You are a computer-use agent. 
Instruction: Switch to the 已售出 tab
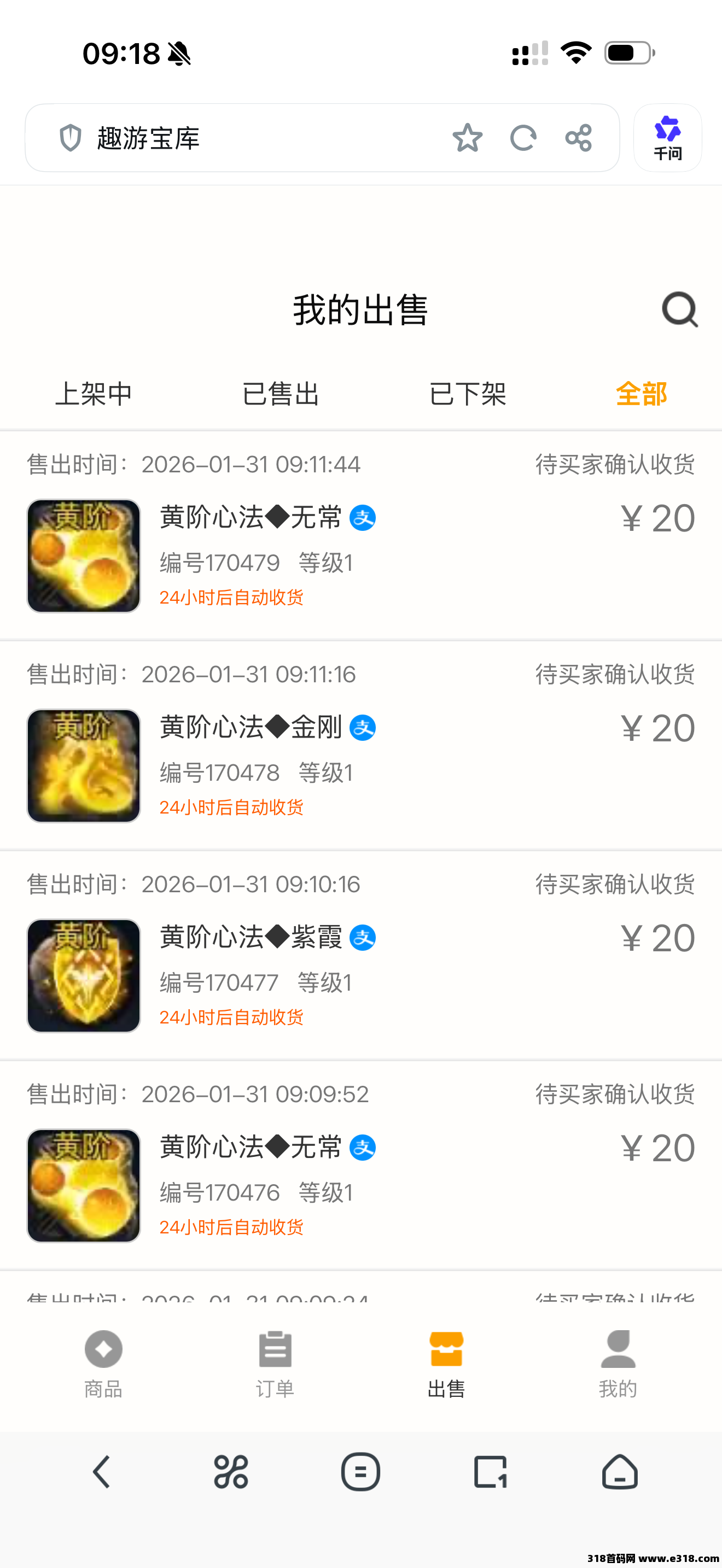[x=281, y=394]
